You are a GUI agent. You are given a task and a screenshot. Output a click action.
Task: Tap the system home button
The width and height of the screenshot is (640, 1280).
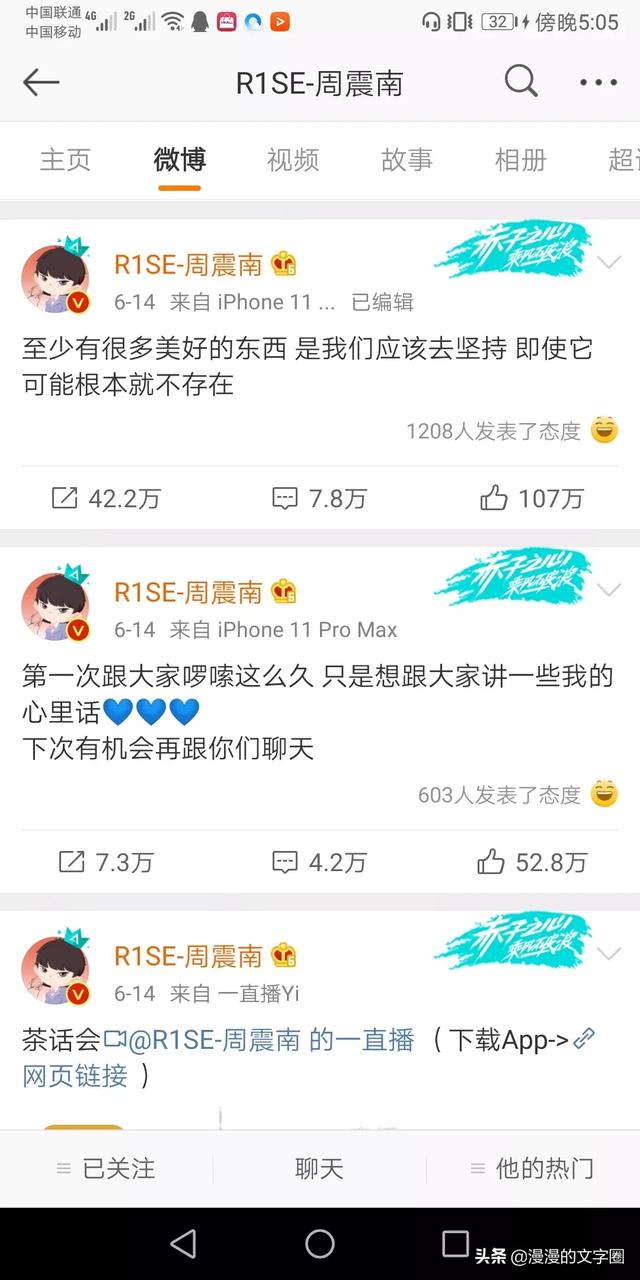click(x=320, y=1243)
